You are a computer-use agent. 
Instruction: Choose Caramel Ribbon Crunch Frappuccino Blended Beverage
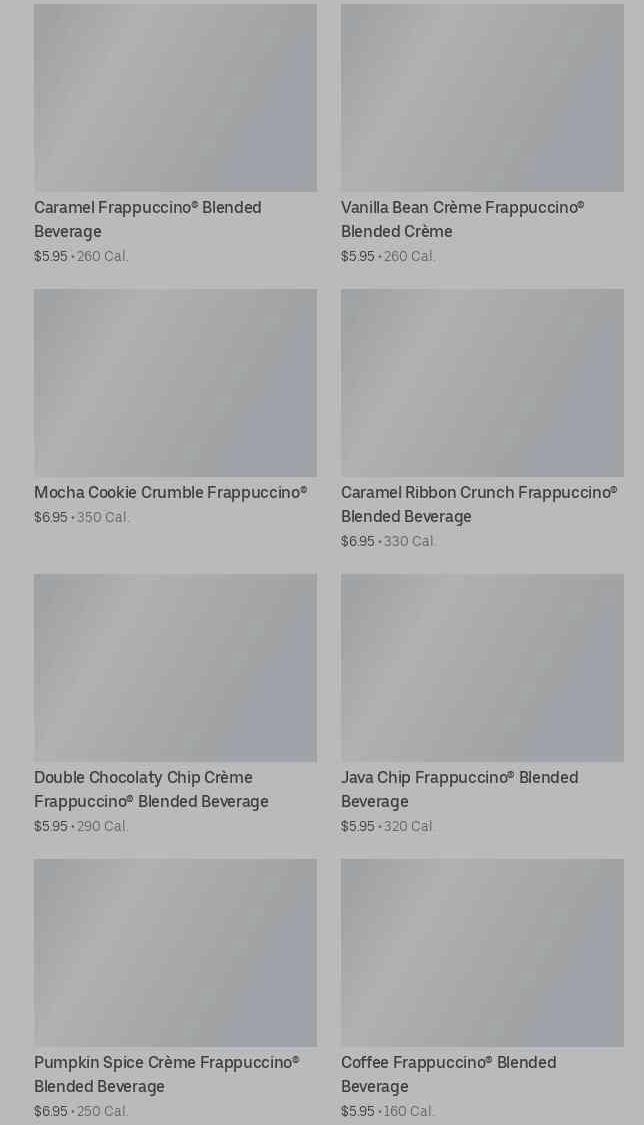point(482,383)
